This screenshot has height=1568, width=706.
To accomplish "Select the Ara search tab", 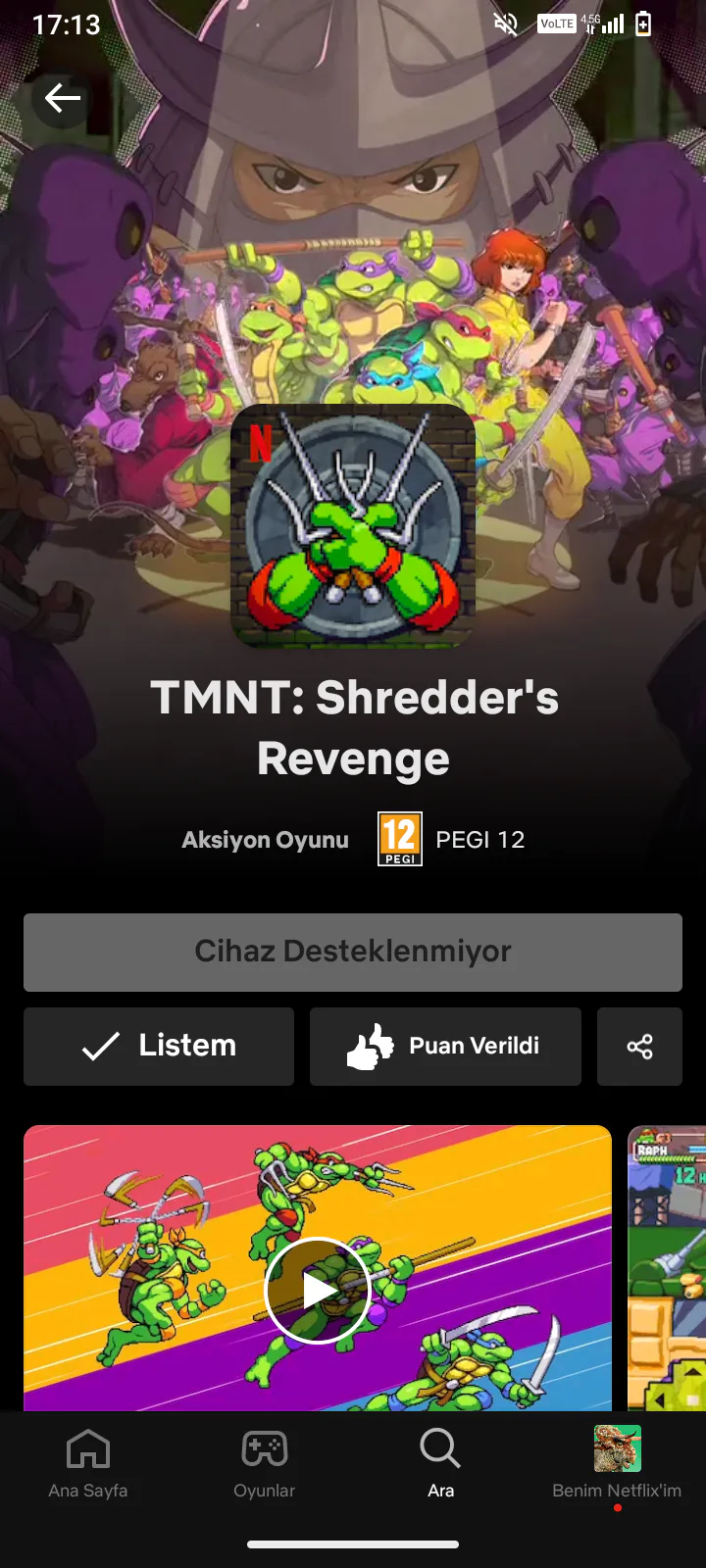I will [441, 1464].
